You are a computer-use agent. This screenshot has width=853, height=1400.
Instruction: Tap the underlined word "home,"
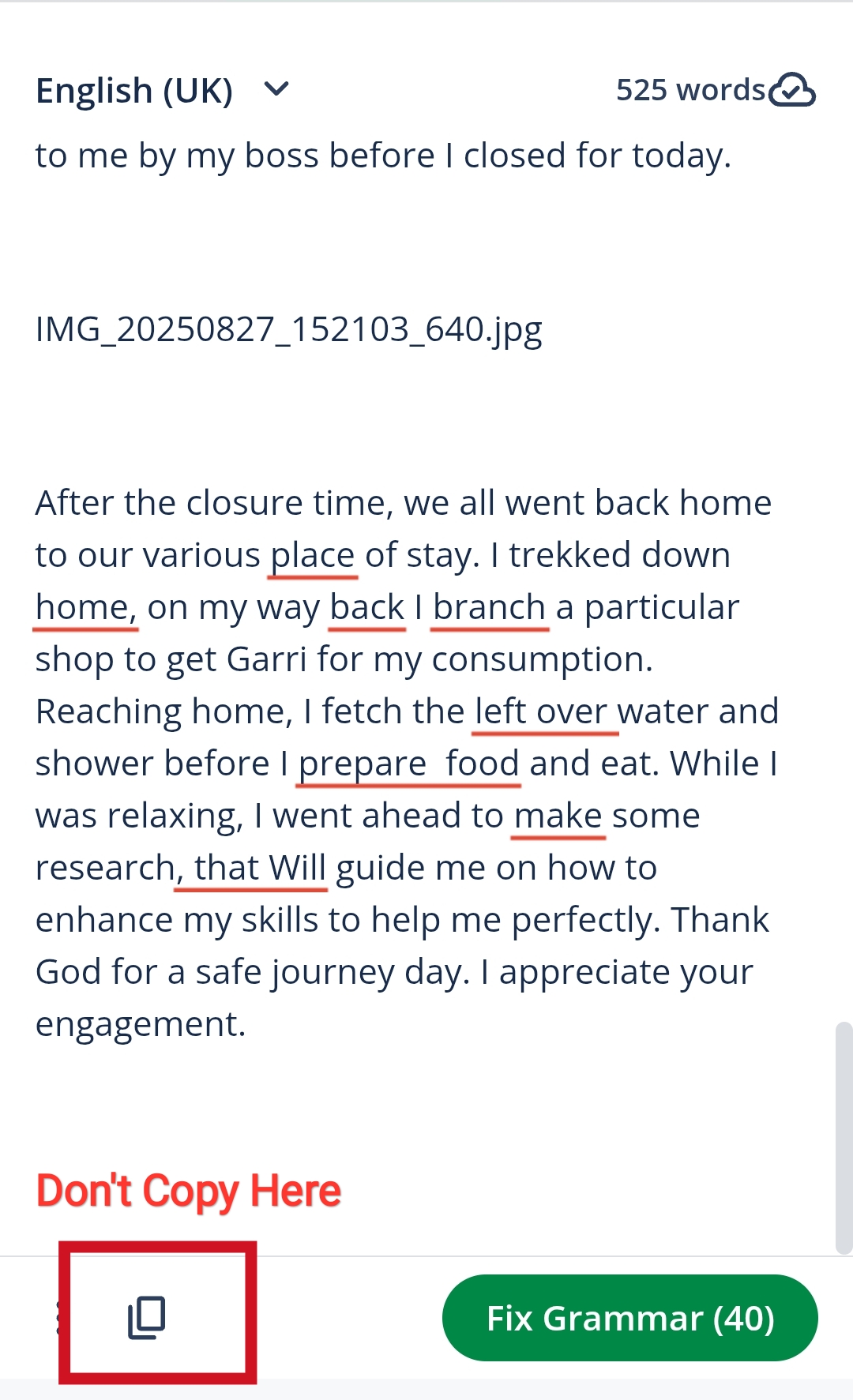click(x=86, y=607)
